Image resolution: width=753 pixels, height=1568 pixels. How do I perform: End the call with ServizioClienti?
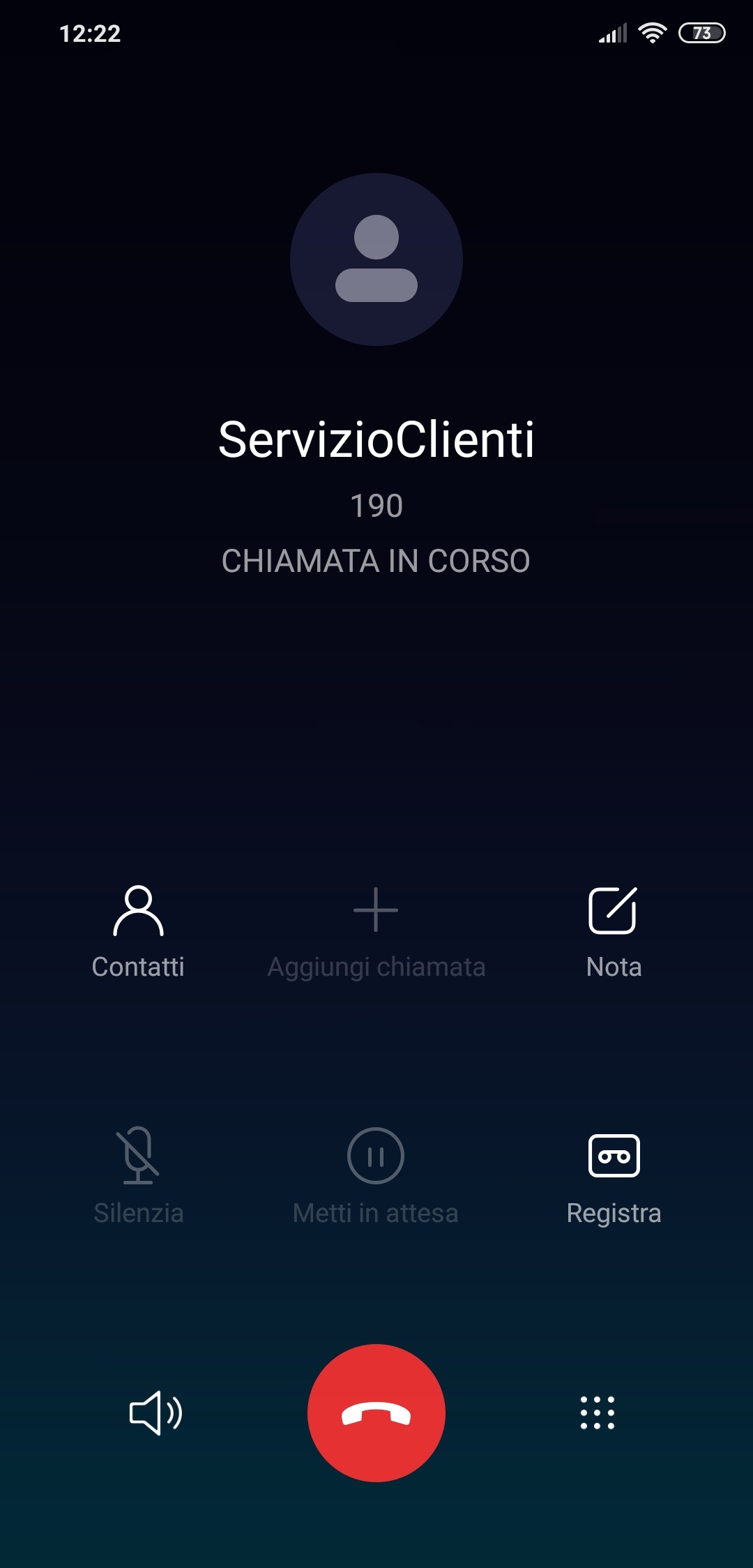tap(376, 1413)
